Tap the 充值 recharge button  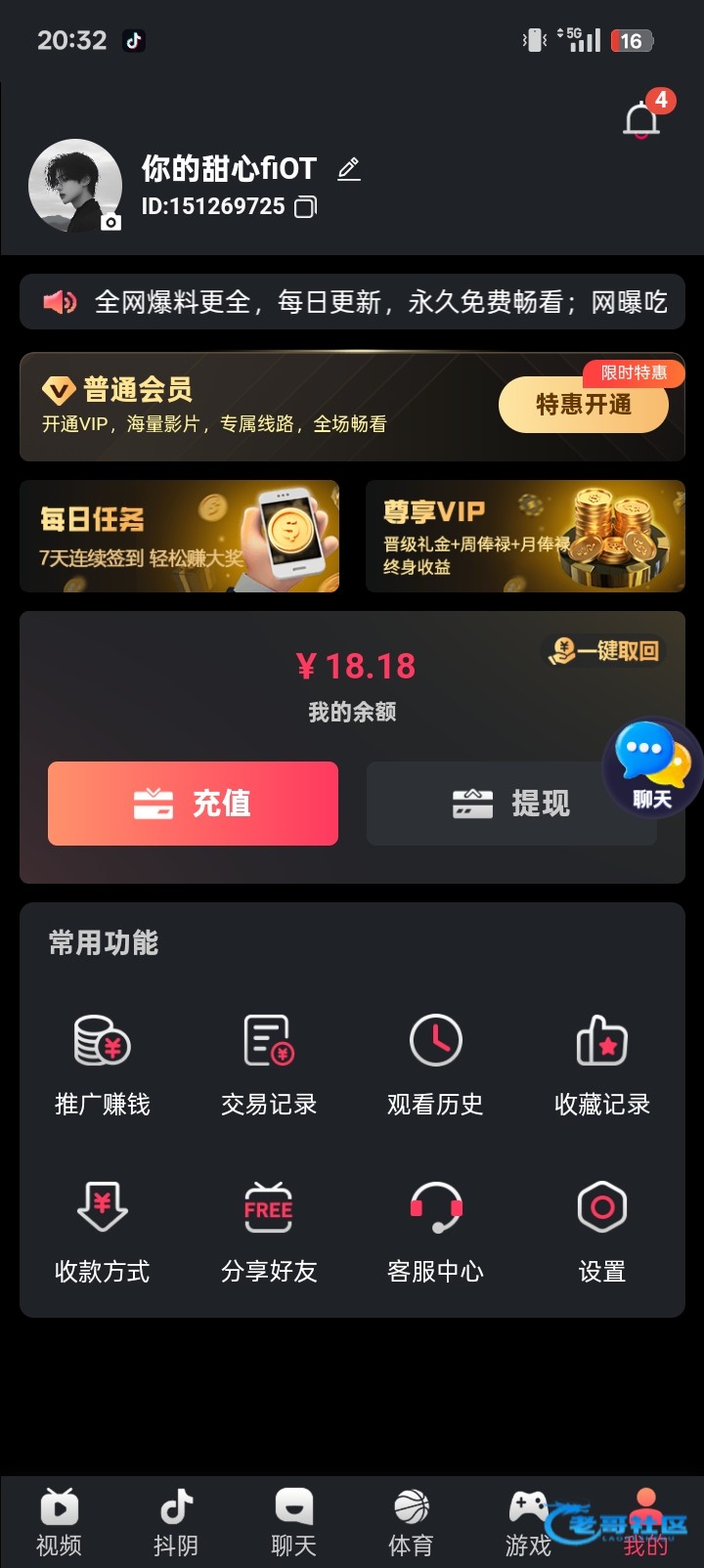click(x=194, y=804)
